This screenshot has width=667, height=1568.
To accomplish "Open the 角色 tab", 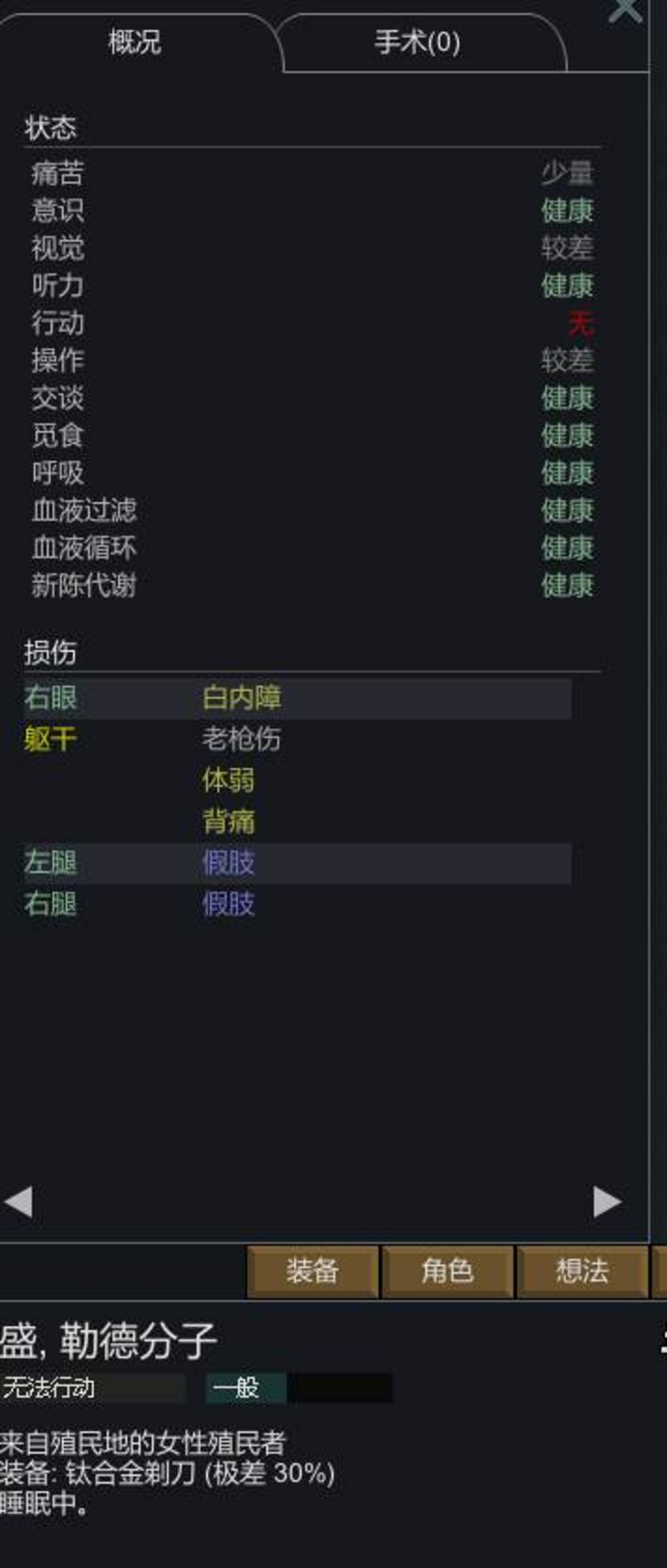I will 447,1271.
